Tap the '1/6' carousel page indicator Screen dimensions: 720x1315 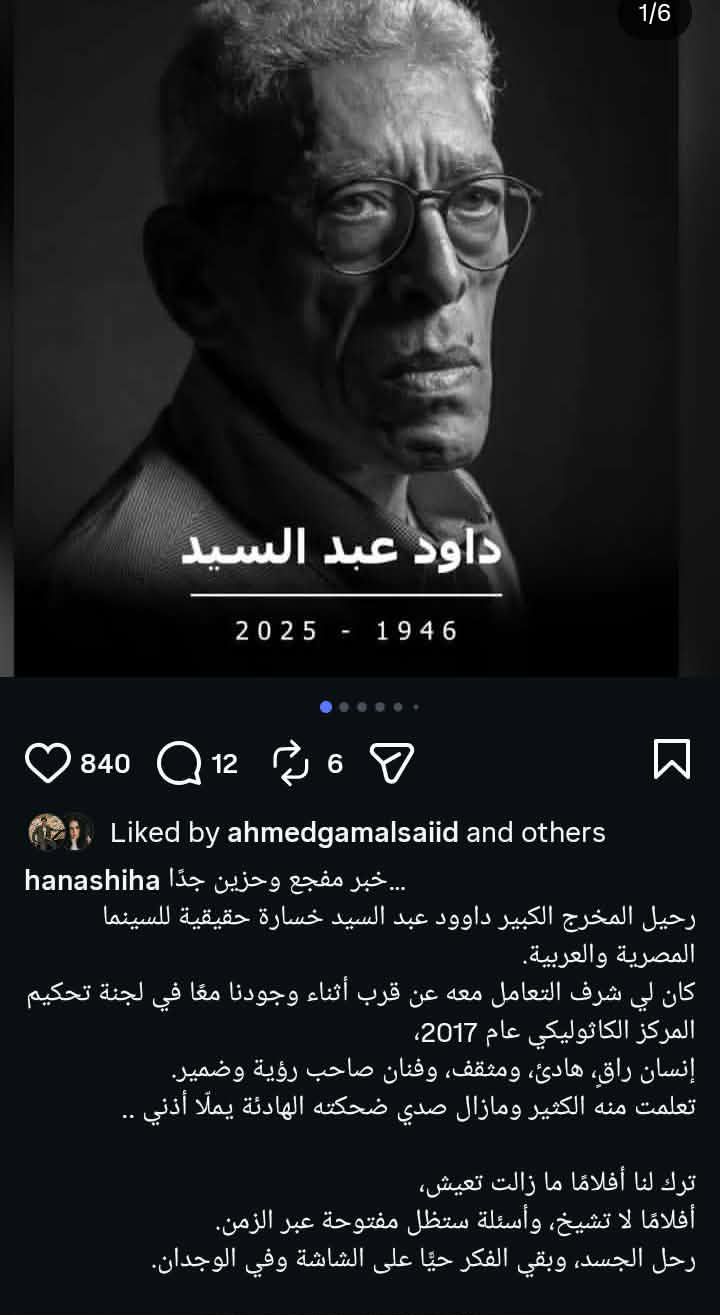coord(652,15)
